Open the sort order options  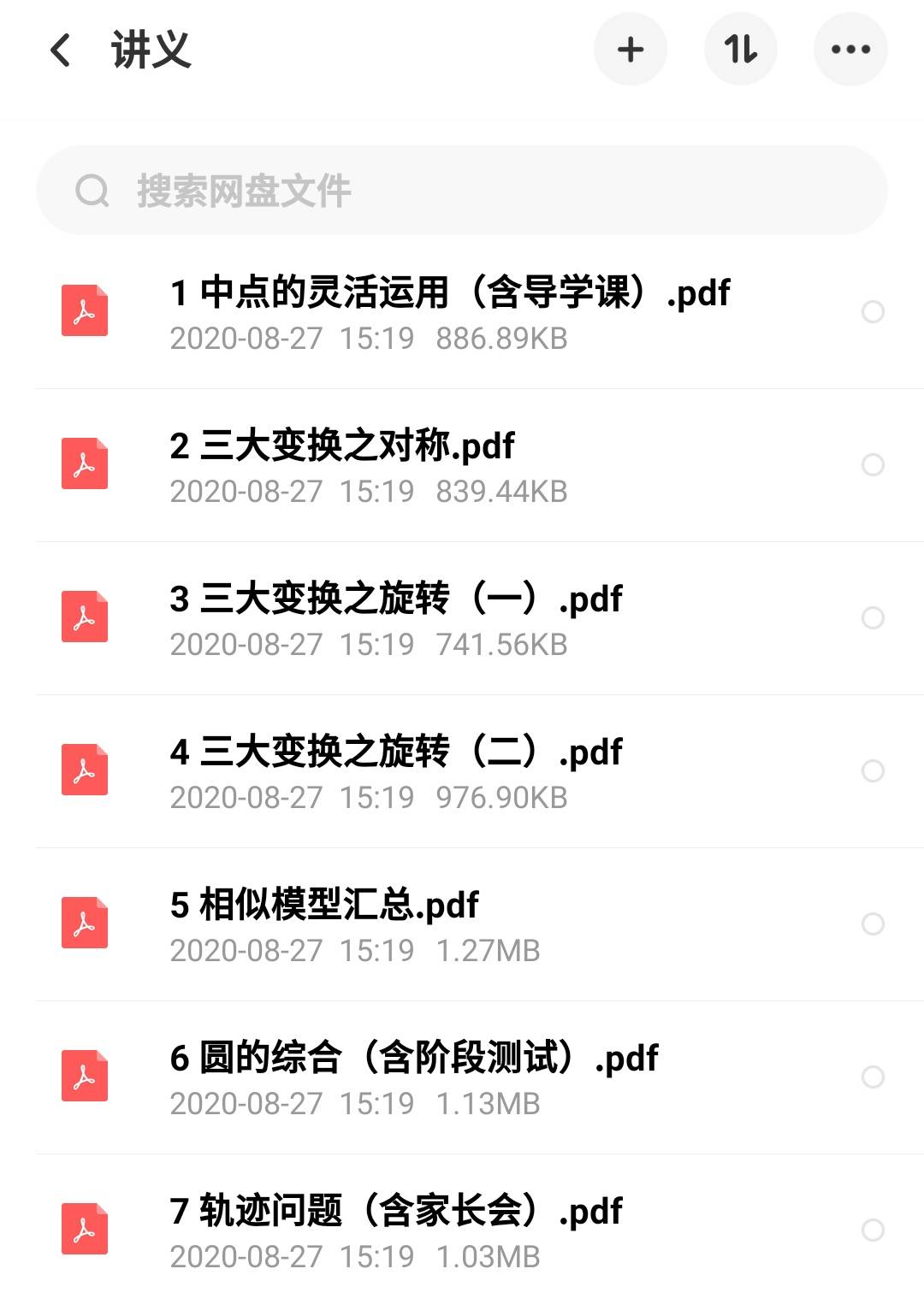click(x=740, y=50)
